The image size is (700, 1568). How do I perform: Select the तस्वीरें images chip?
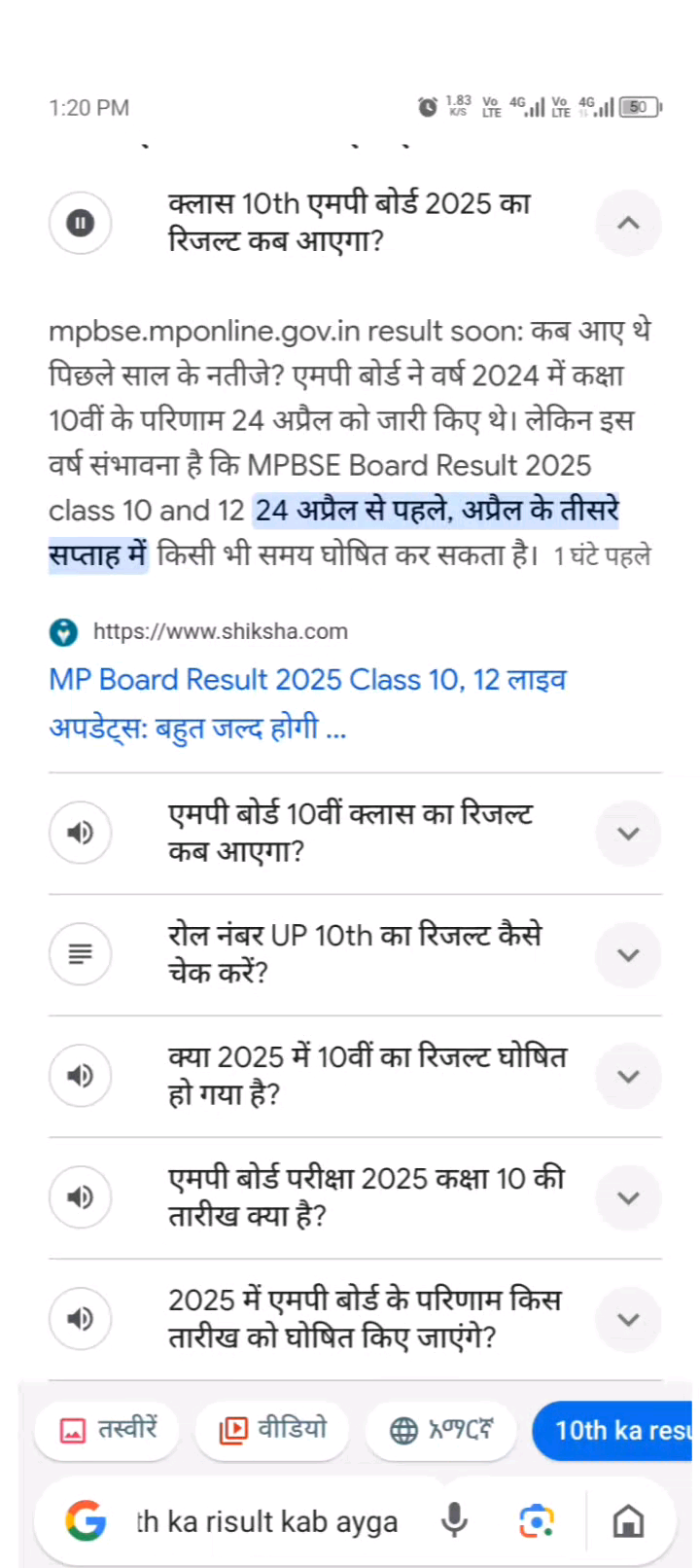tap(108, 1430)
